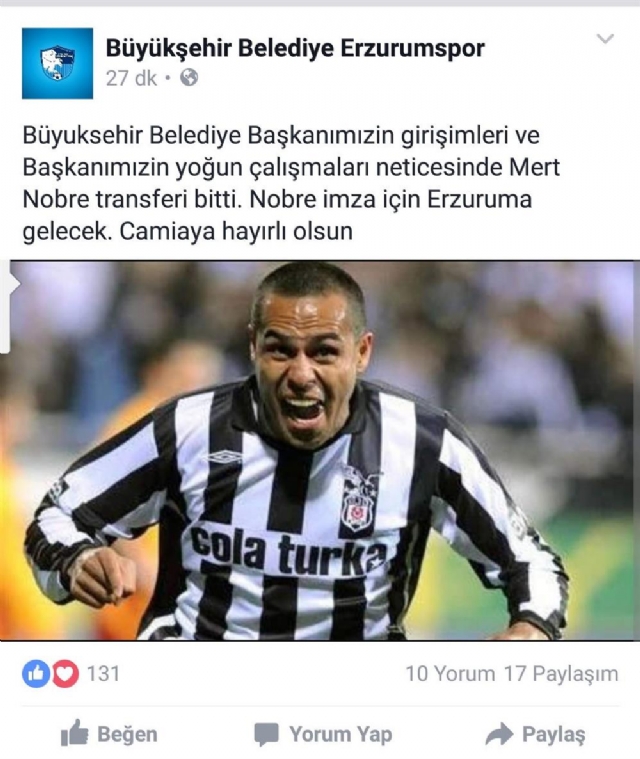
Task: Tap the Erzurumspor profile picture
Action: coord(58,63)
